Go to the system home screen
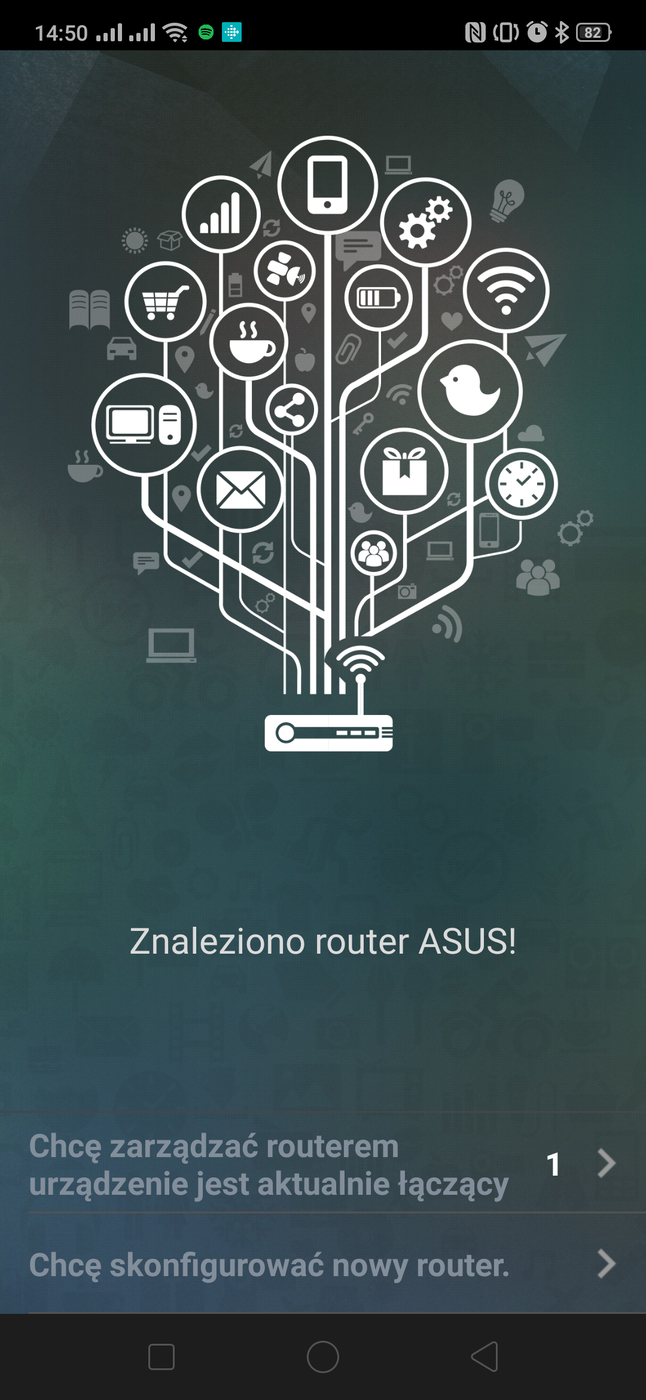This screenshot has width=646, height=1400. click(323, 1356)
